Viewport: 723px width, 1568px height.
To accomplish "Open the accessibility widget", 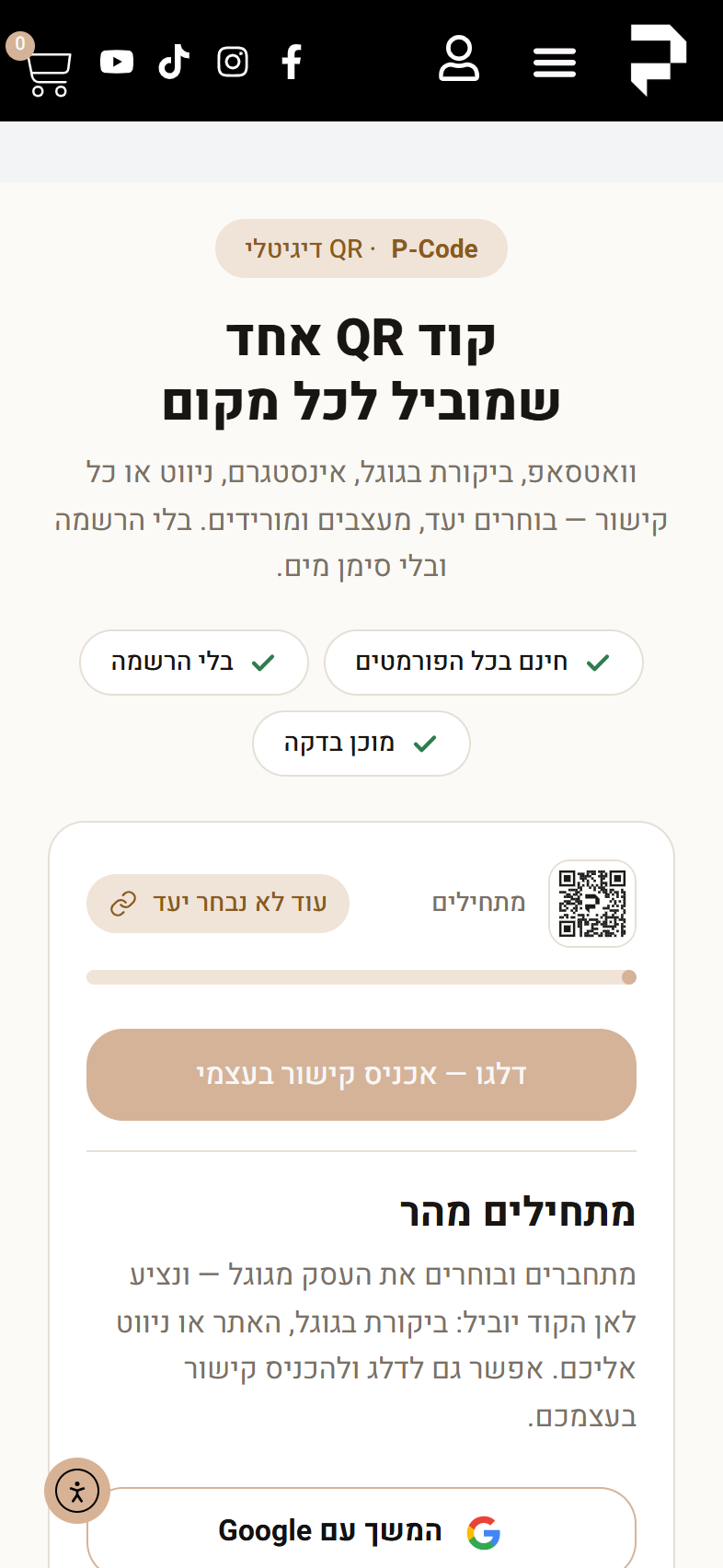I will 77,1491.
